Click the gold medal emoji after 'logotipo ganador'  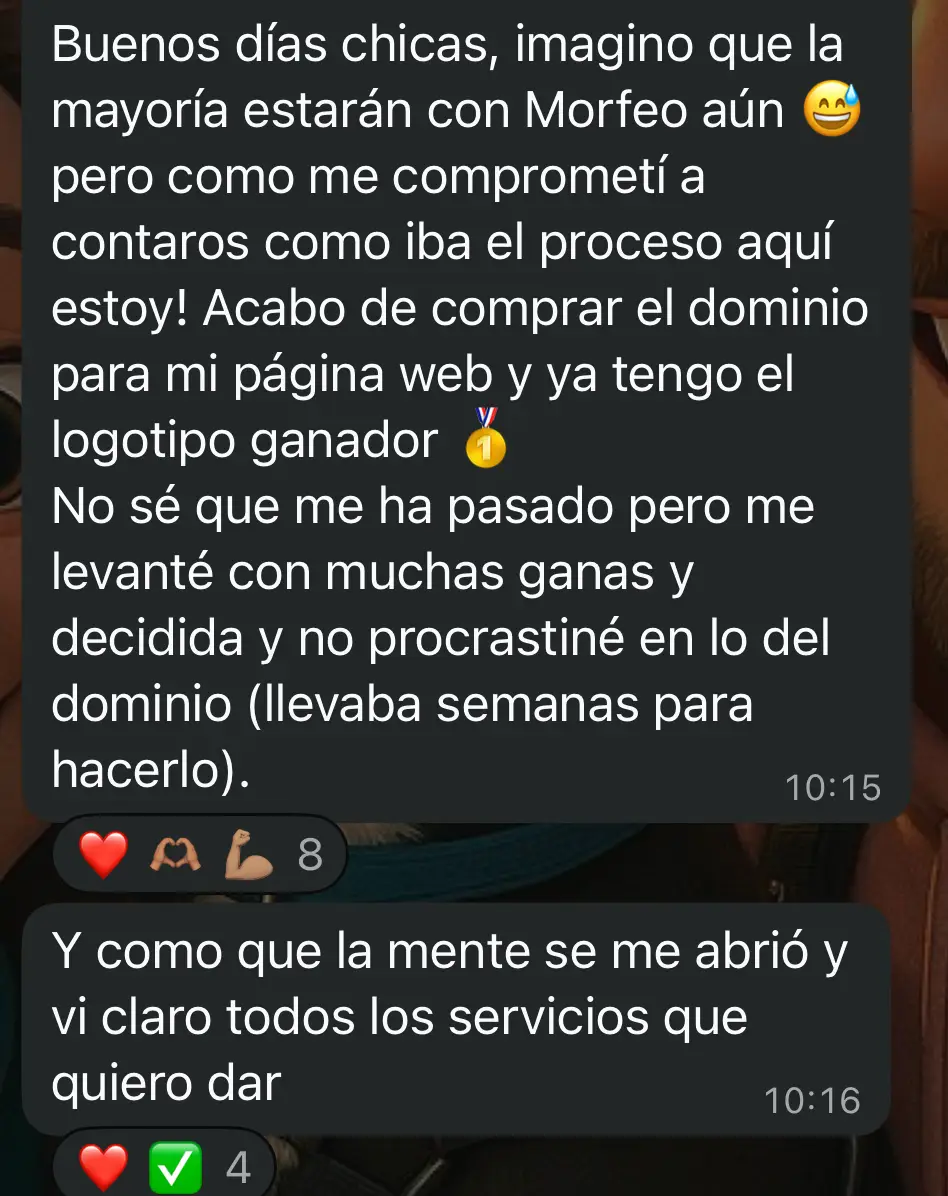tap(485, 443)
